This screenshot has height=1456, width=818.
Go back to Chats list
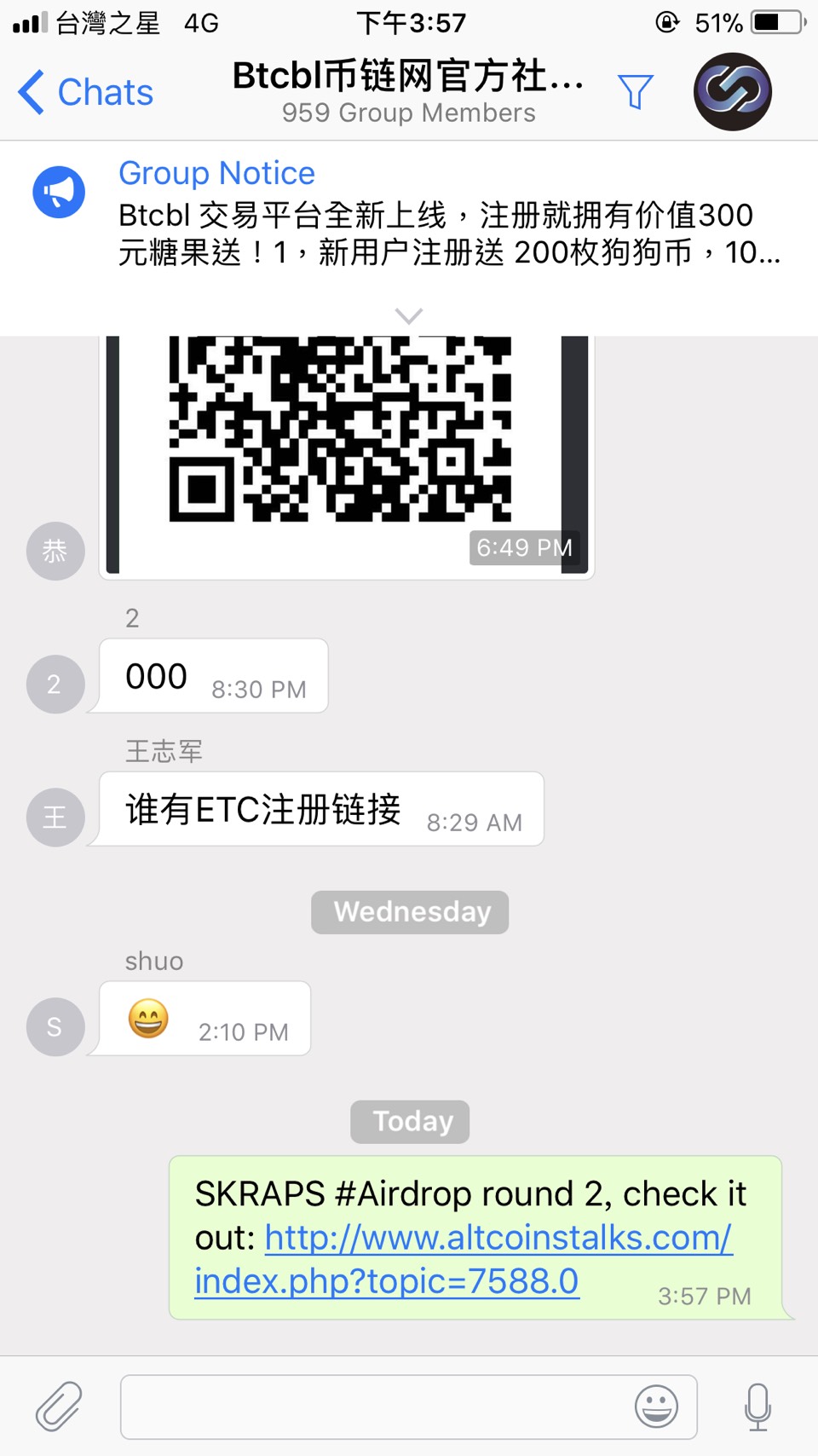pos(85,92)
